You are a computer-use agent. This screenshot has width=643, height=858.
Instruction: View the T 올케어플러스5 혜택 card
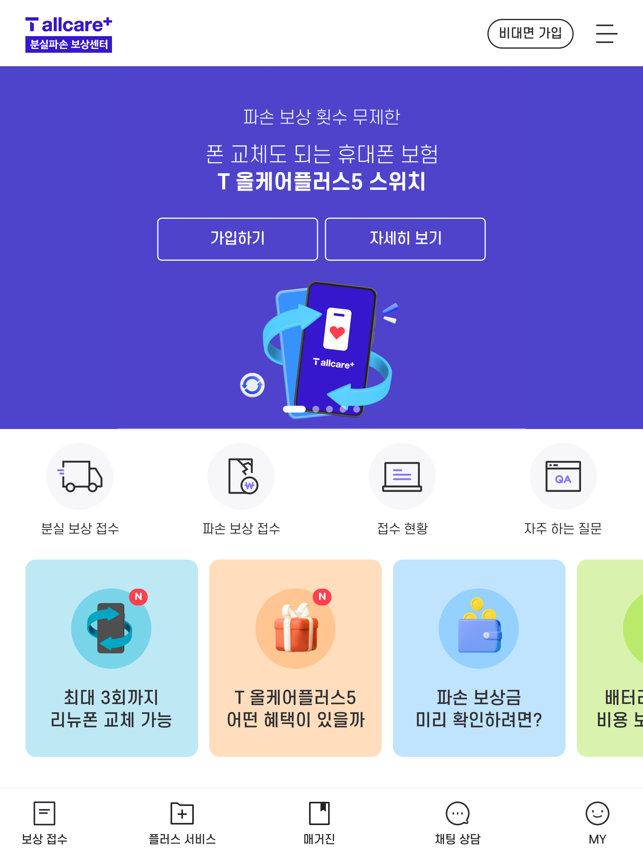click(295, 658)
